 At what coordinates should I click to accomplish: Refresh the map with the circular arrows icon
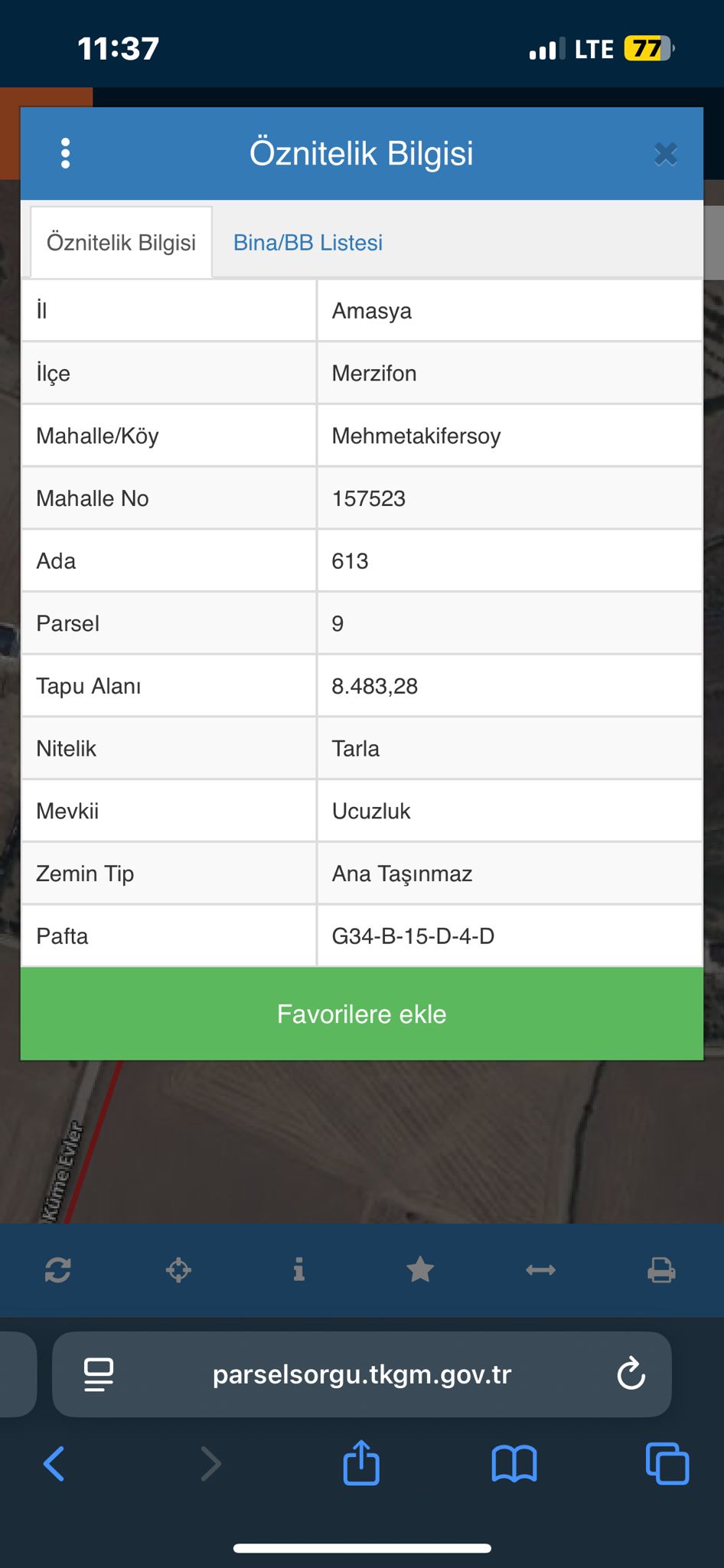click(x=58, y=1270)
